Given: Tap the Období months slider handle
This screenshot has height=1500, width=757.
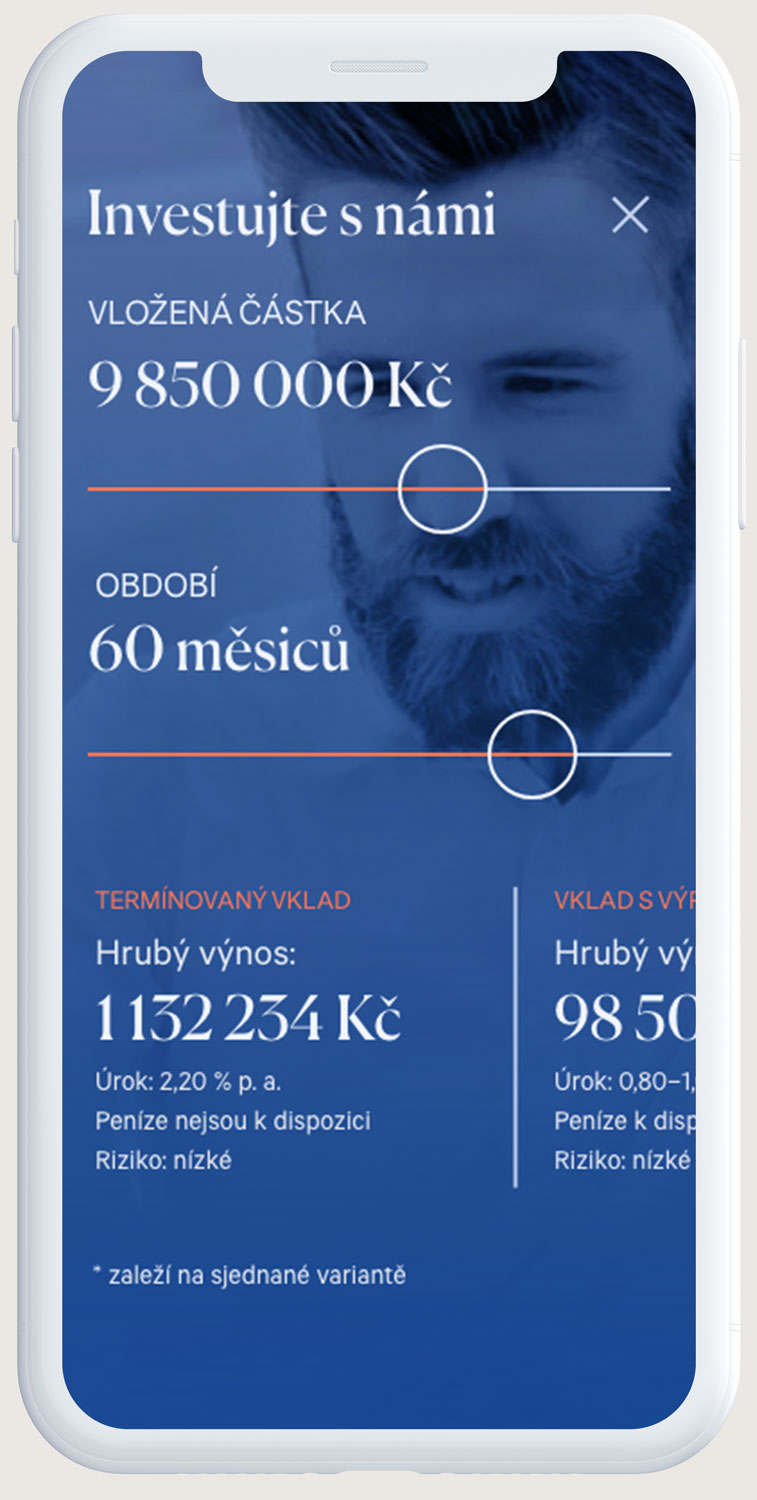Looking at the screenshot, I should point(532,755).
